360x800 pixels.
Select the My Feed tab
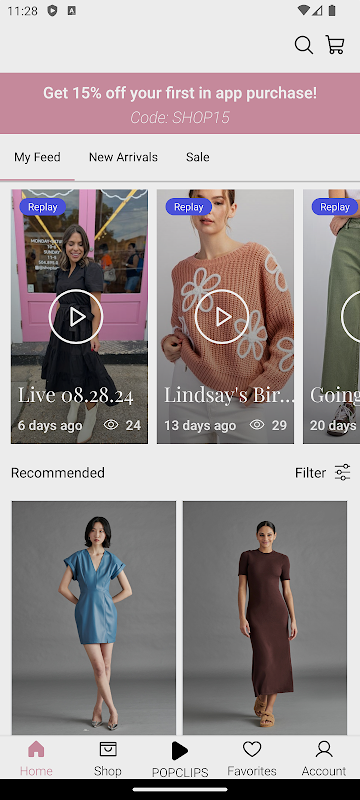tap(37, 157)
